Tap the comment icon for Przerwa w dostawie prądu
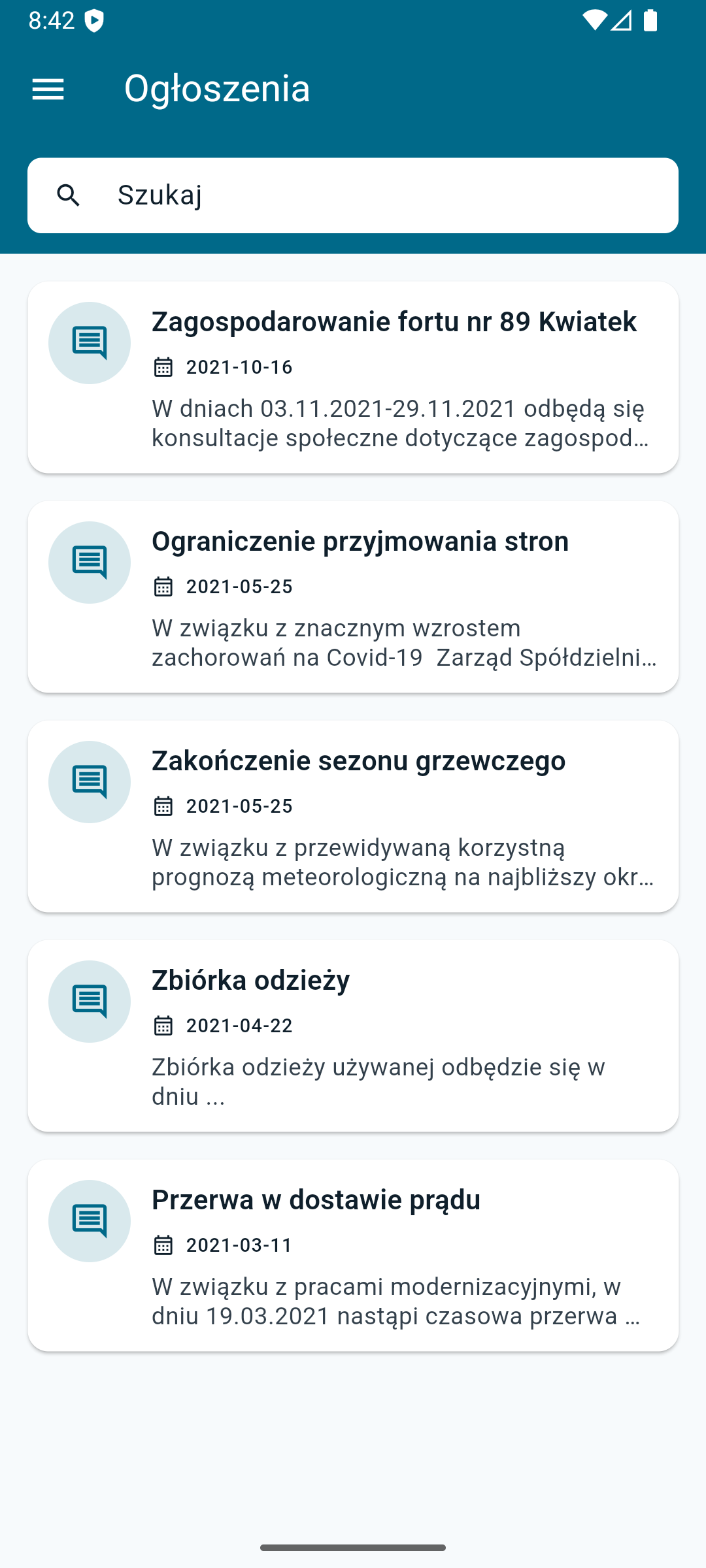 (x=90, y=1220)
